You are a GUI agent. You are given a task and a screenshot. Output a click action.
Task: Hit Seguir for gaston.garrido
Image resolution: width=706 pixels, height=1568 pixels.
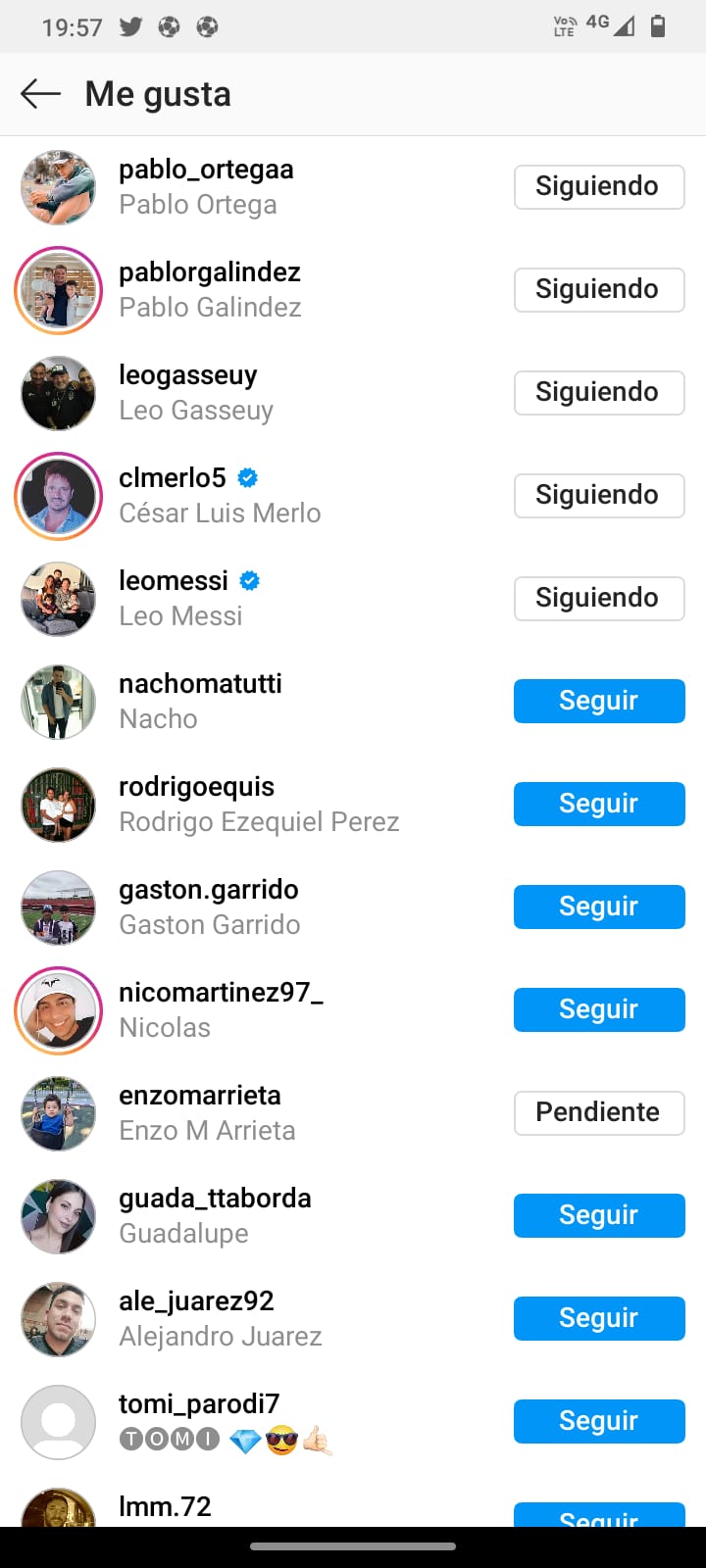598,906
